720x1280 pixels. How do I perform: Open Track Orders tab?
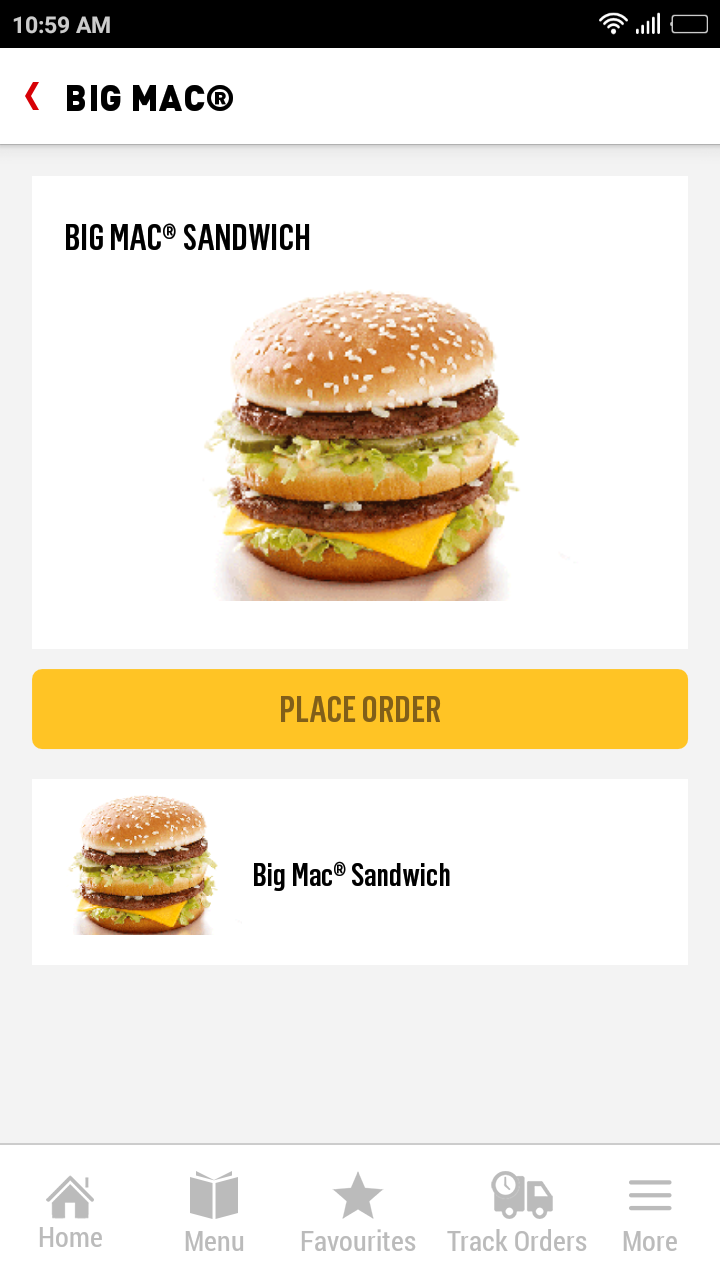[x=517, y=1213]
